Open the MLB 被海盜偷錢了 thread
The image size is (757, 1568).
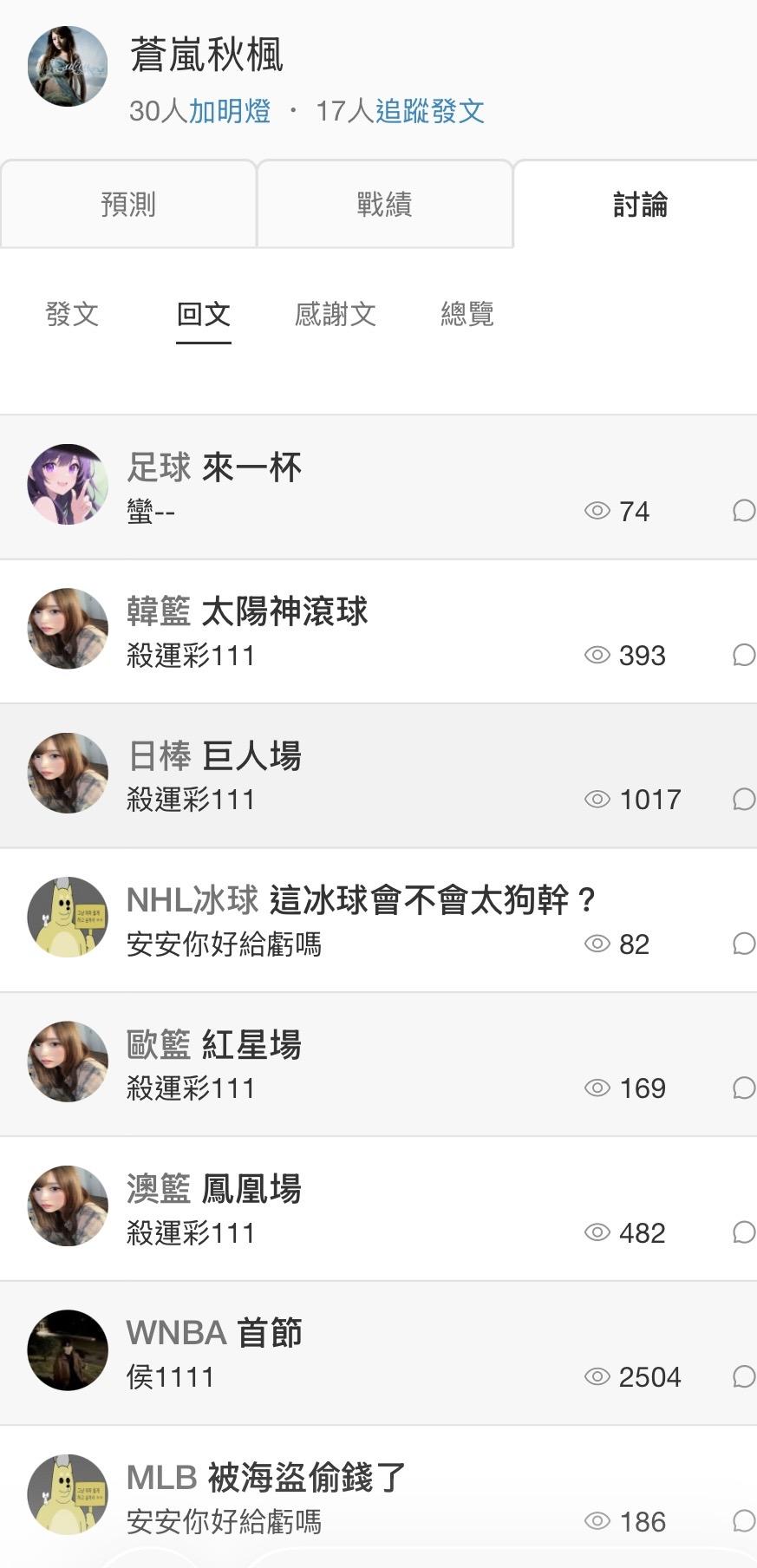(378, 1497)
